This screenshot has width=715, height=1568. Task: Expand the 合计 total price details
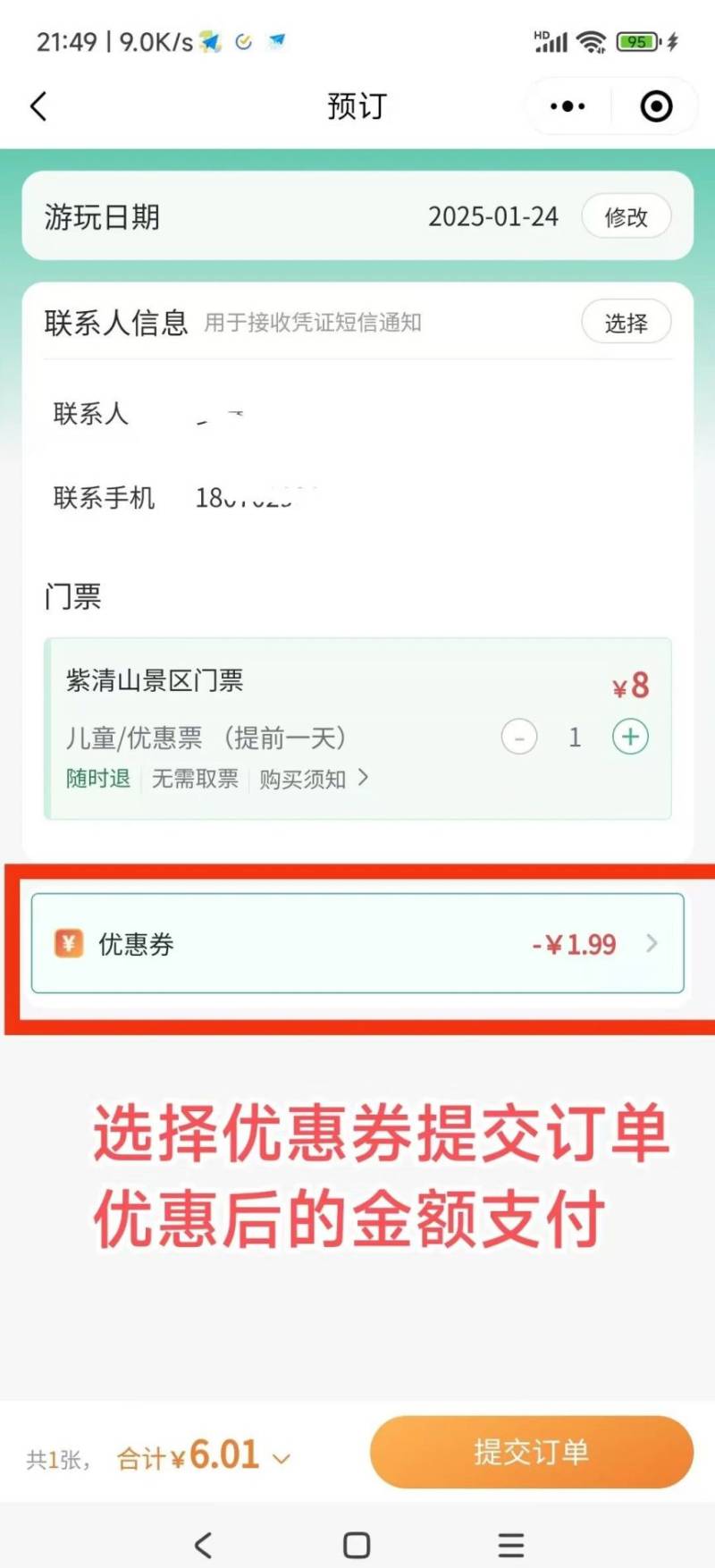tap(281, 1459)
